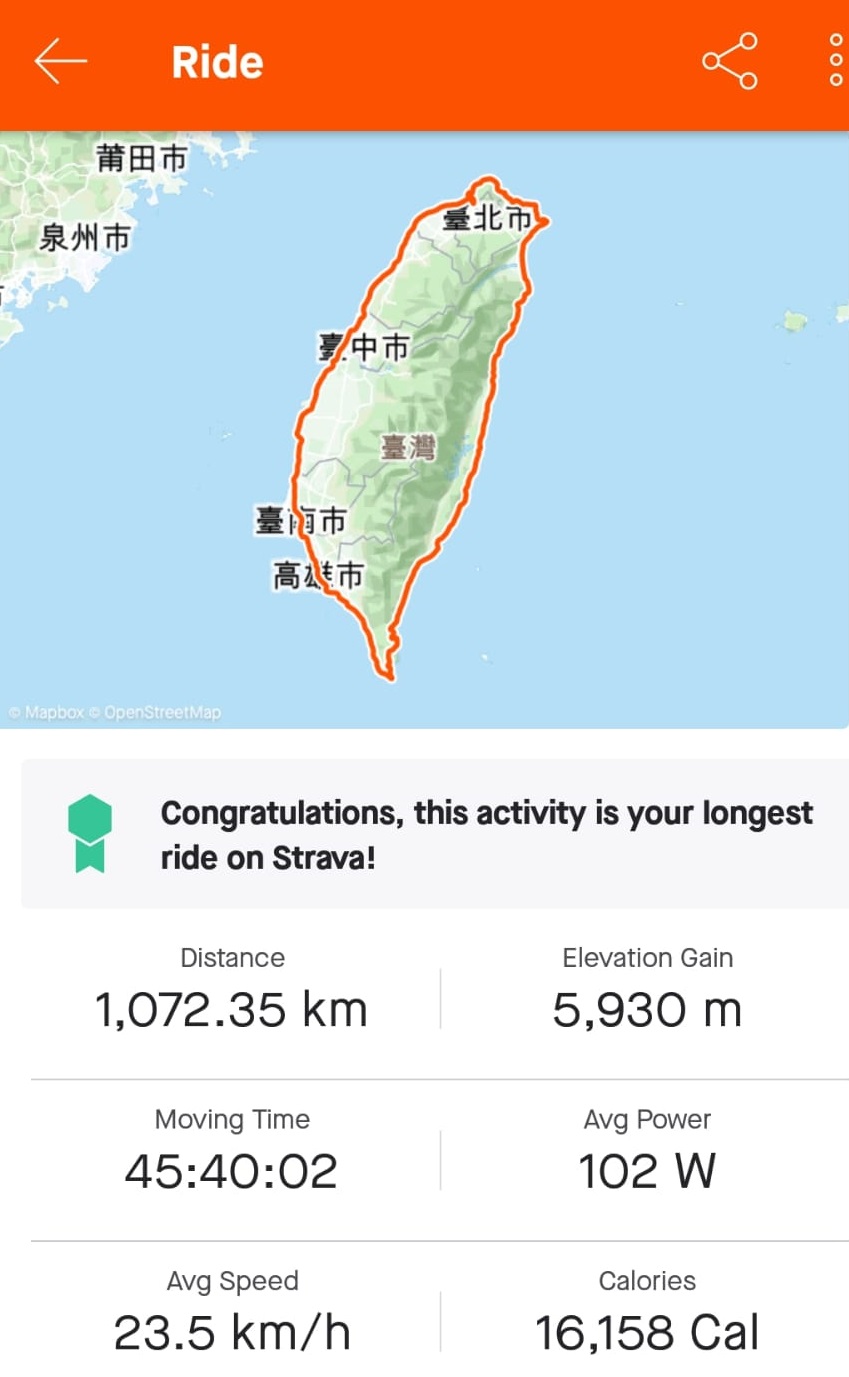Open the longest ride achievement banner

point(434,834)
